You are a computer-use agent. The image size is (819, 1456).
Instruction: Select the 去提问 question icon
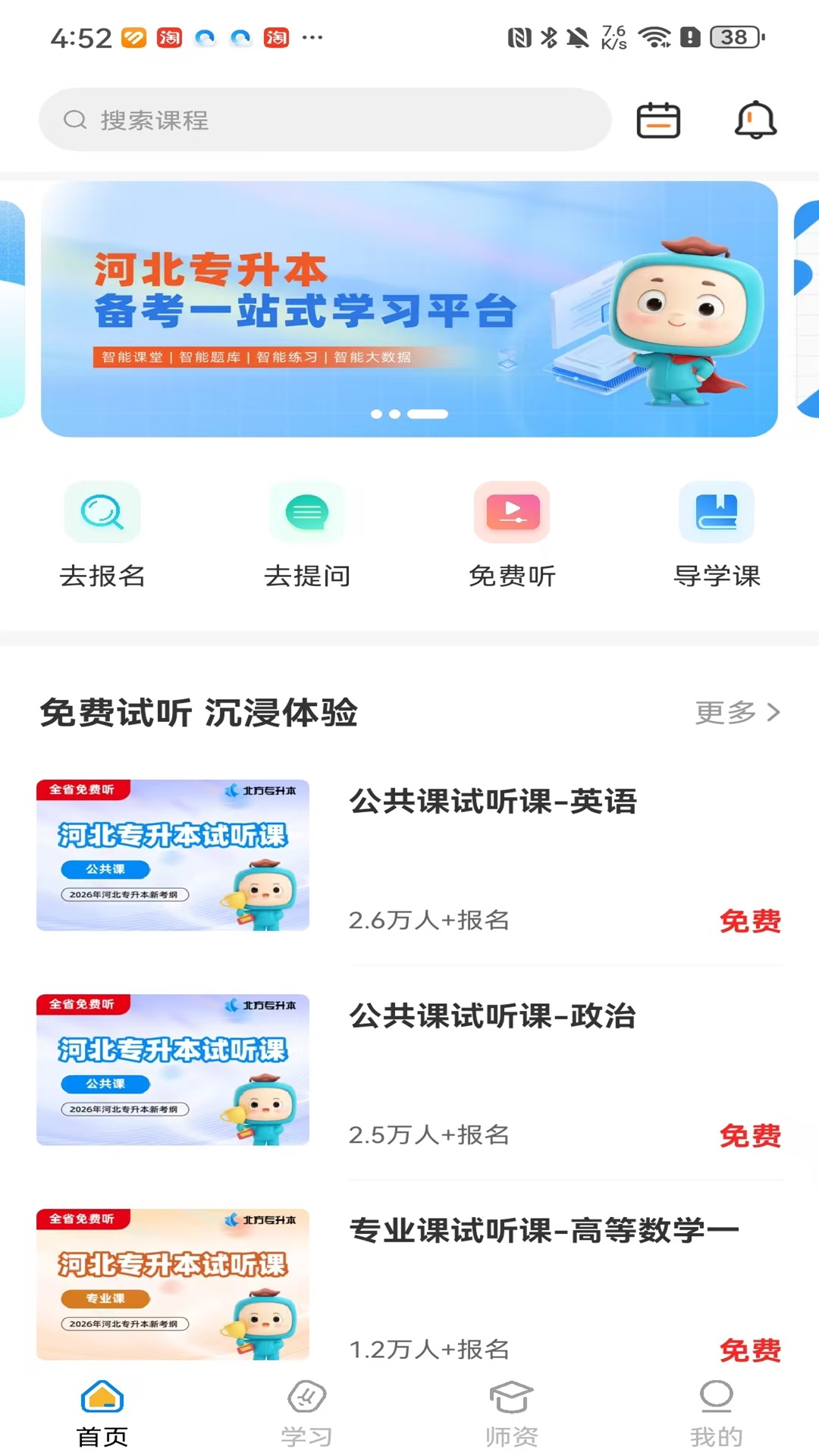click(307, 513)
